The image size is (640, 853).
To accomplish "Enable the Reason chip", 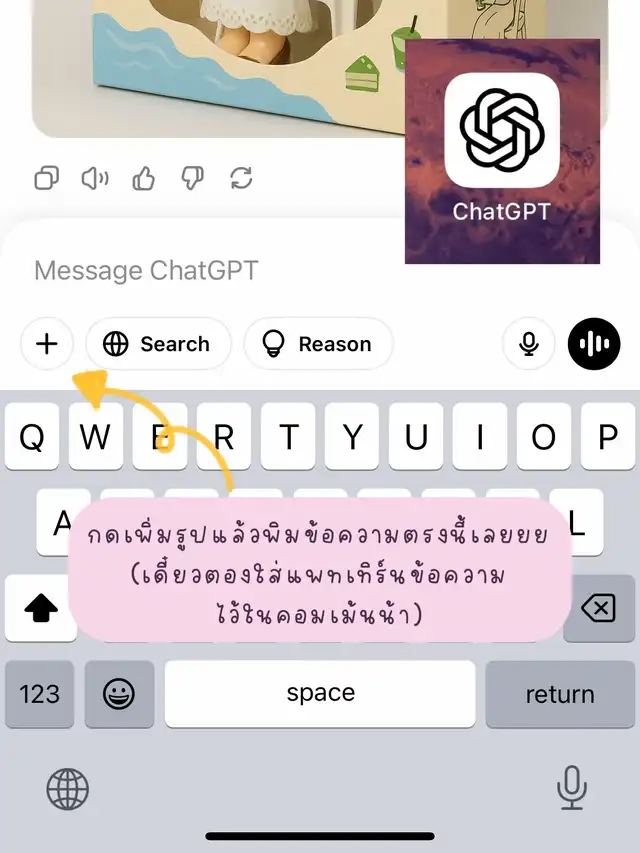I will pyautogui.click(x=318, y=344).
